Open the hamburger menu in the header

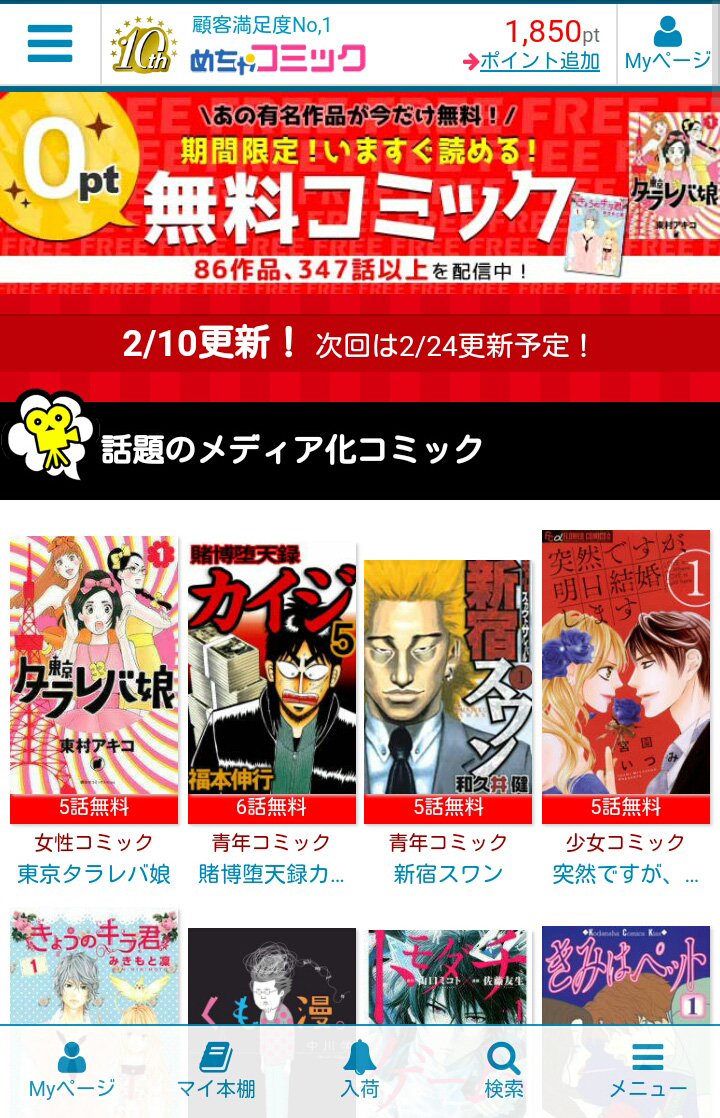pyautogui.click(x=50, y=44)
